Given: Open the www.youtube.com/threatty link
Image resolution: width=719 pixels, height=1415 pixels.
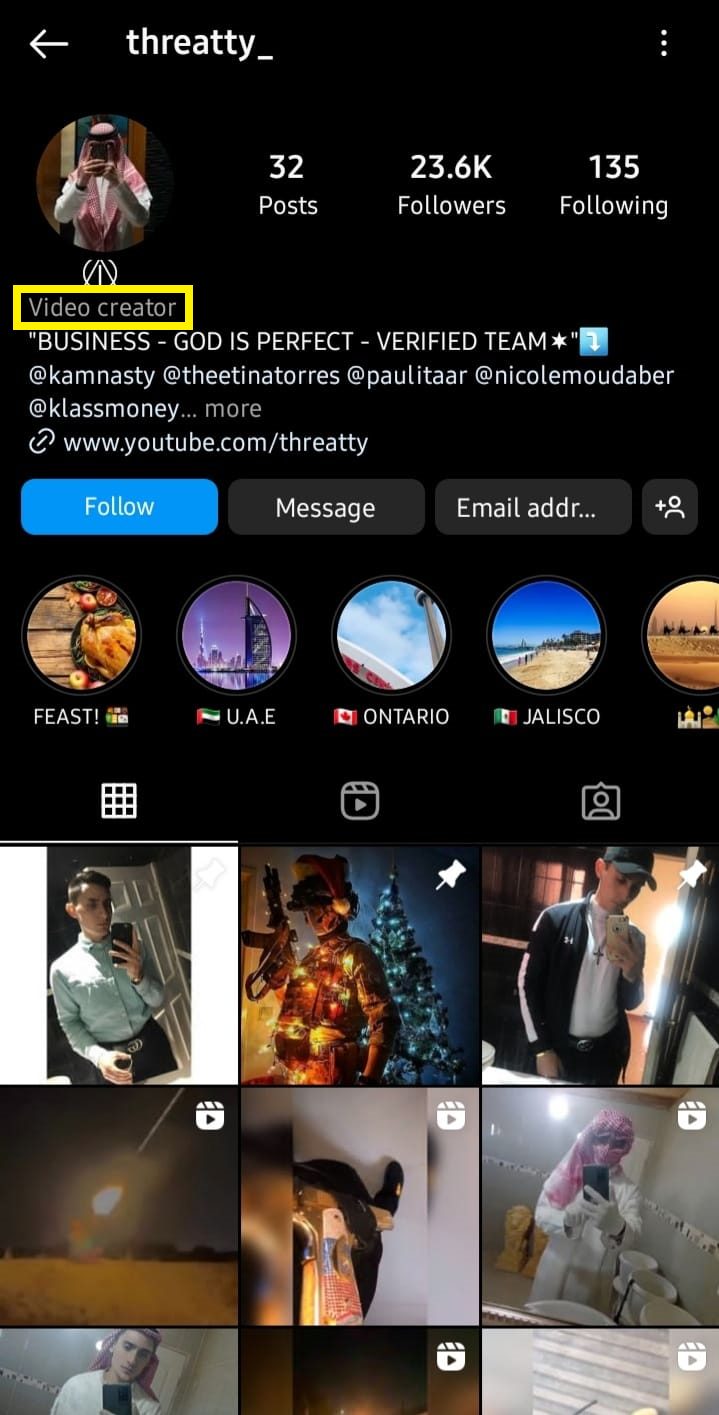Looking at the screenshot, I should (x=215, y=442).
